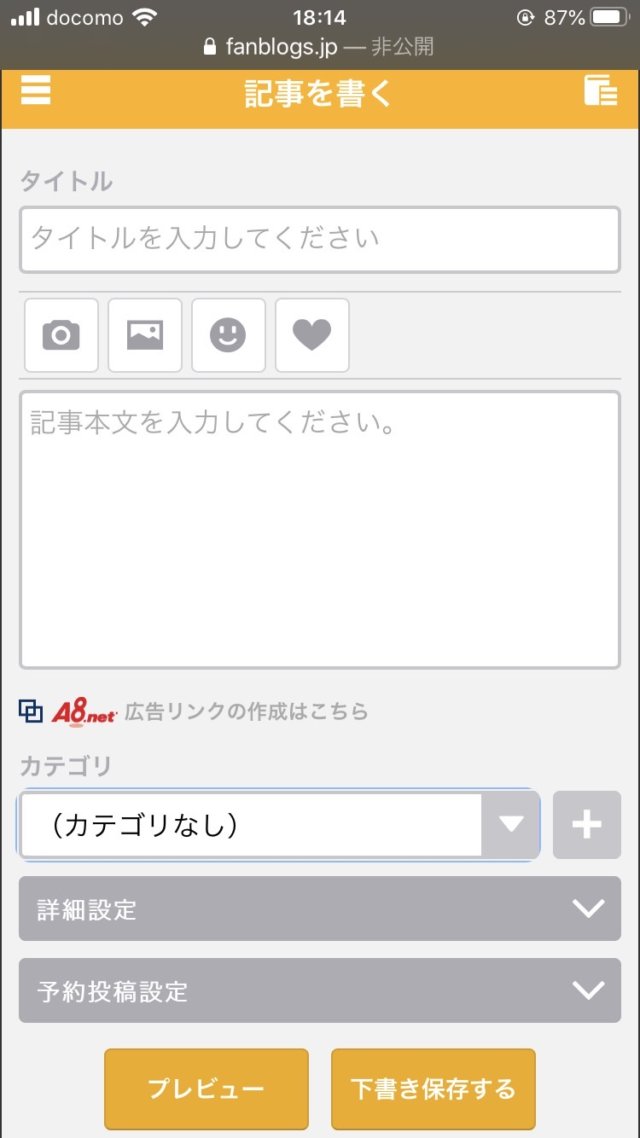Tap the camera icon to take photo
This screenshot has height=1138, width=640.
tap(61, 335)
